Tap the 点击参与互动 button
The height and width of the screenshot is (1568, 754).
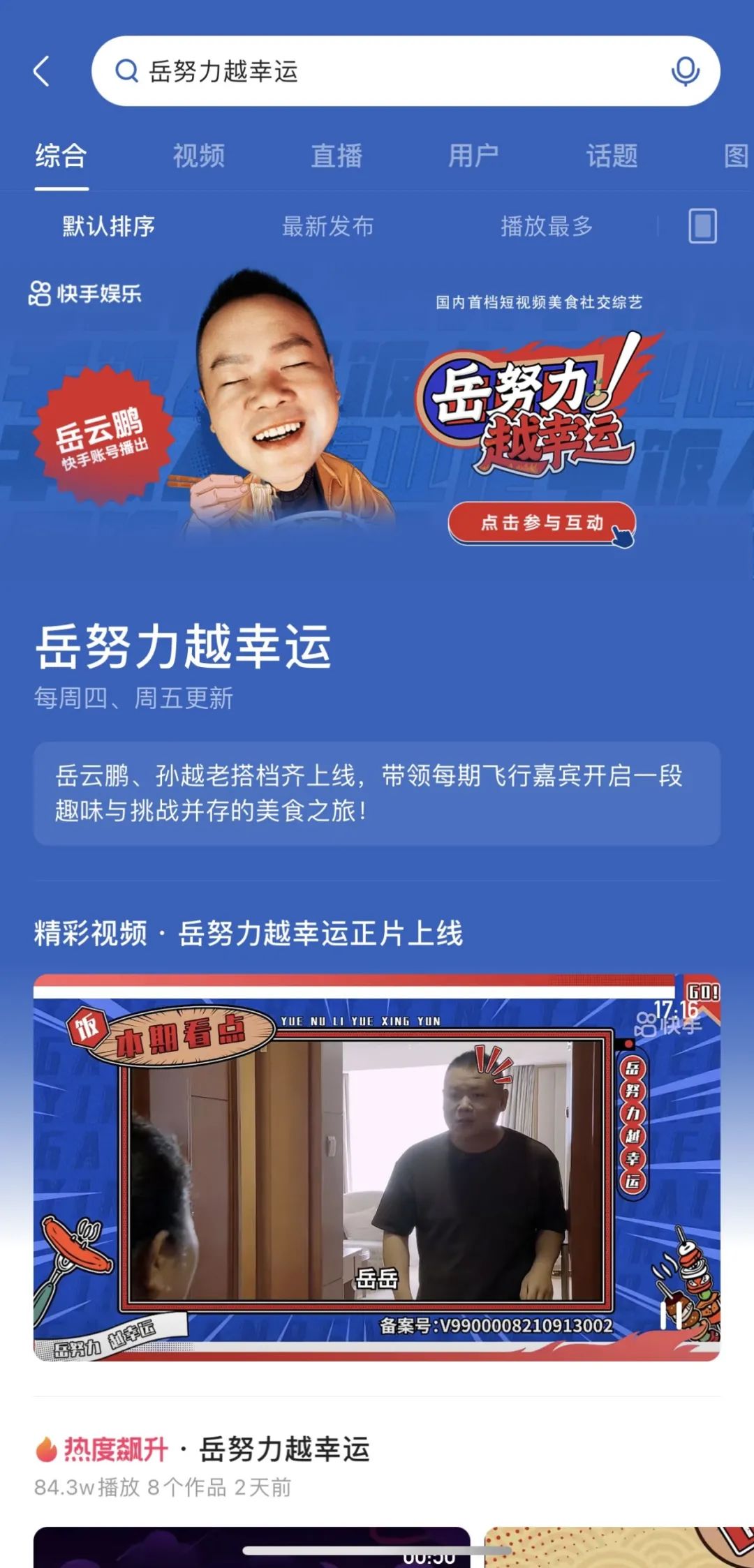[541, 523]
